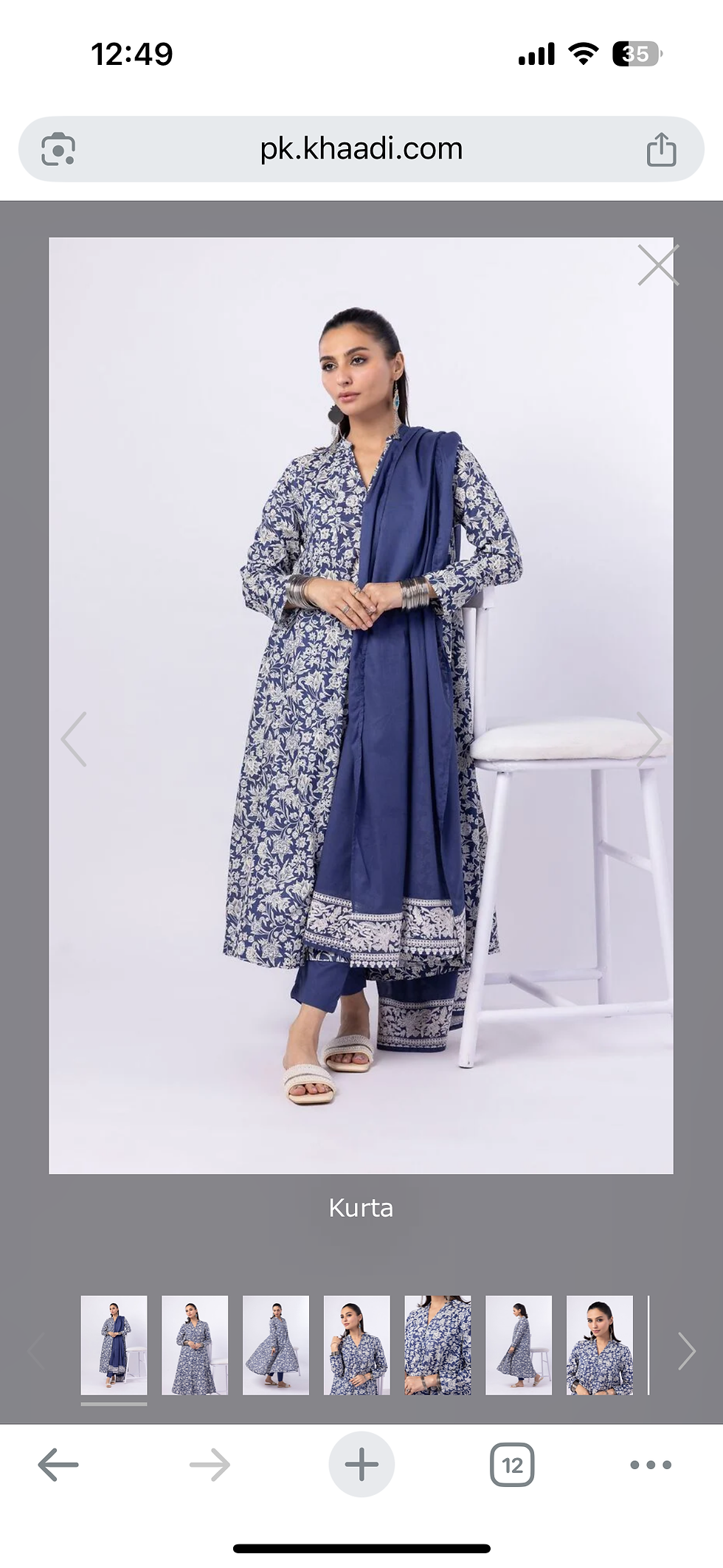Advance the thumbnail strip with right arrow
The image size is (723, 1568).
coord(686,1350)
